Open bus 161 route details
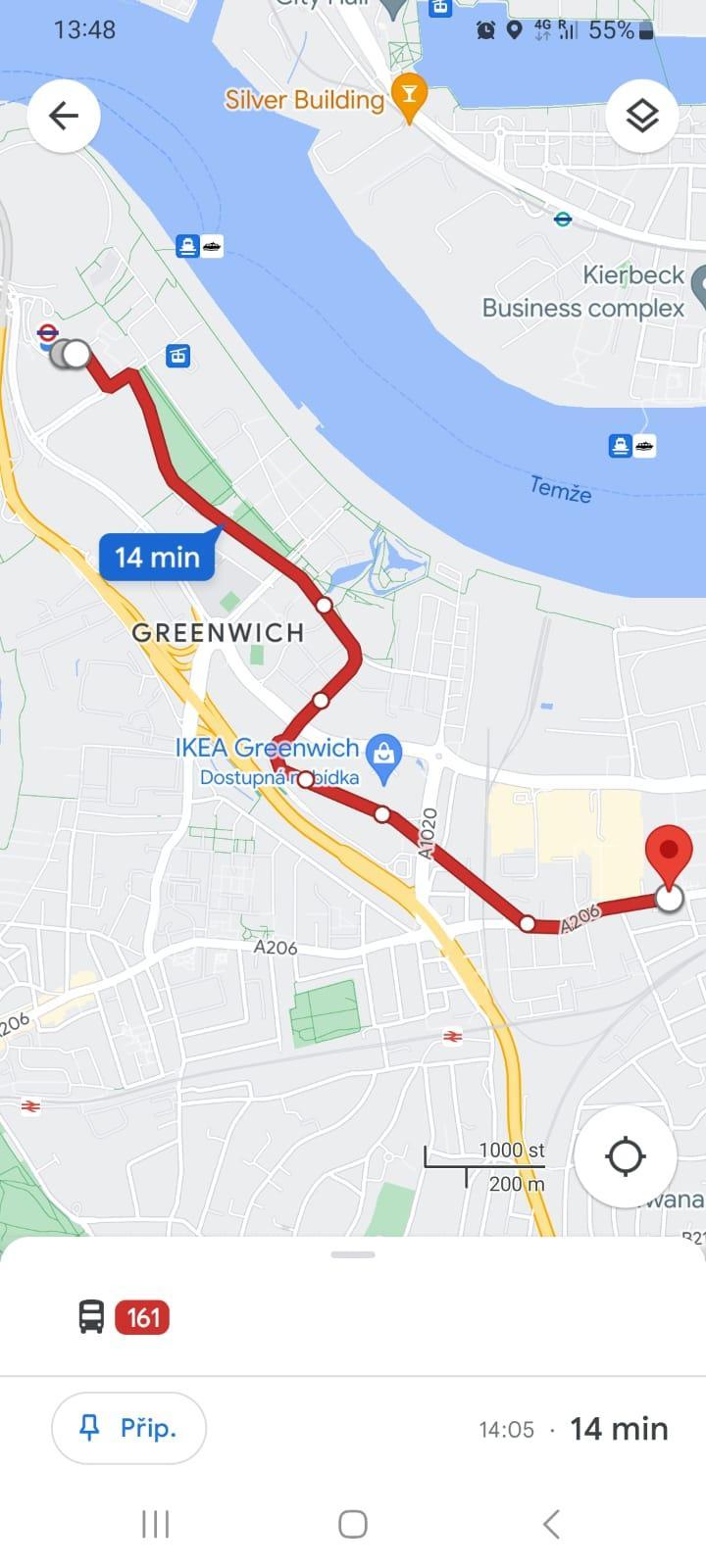Screen dimensions: 706x1568 [x=142, y=1316]
